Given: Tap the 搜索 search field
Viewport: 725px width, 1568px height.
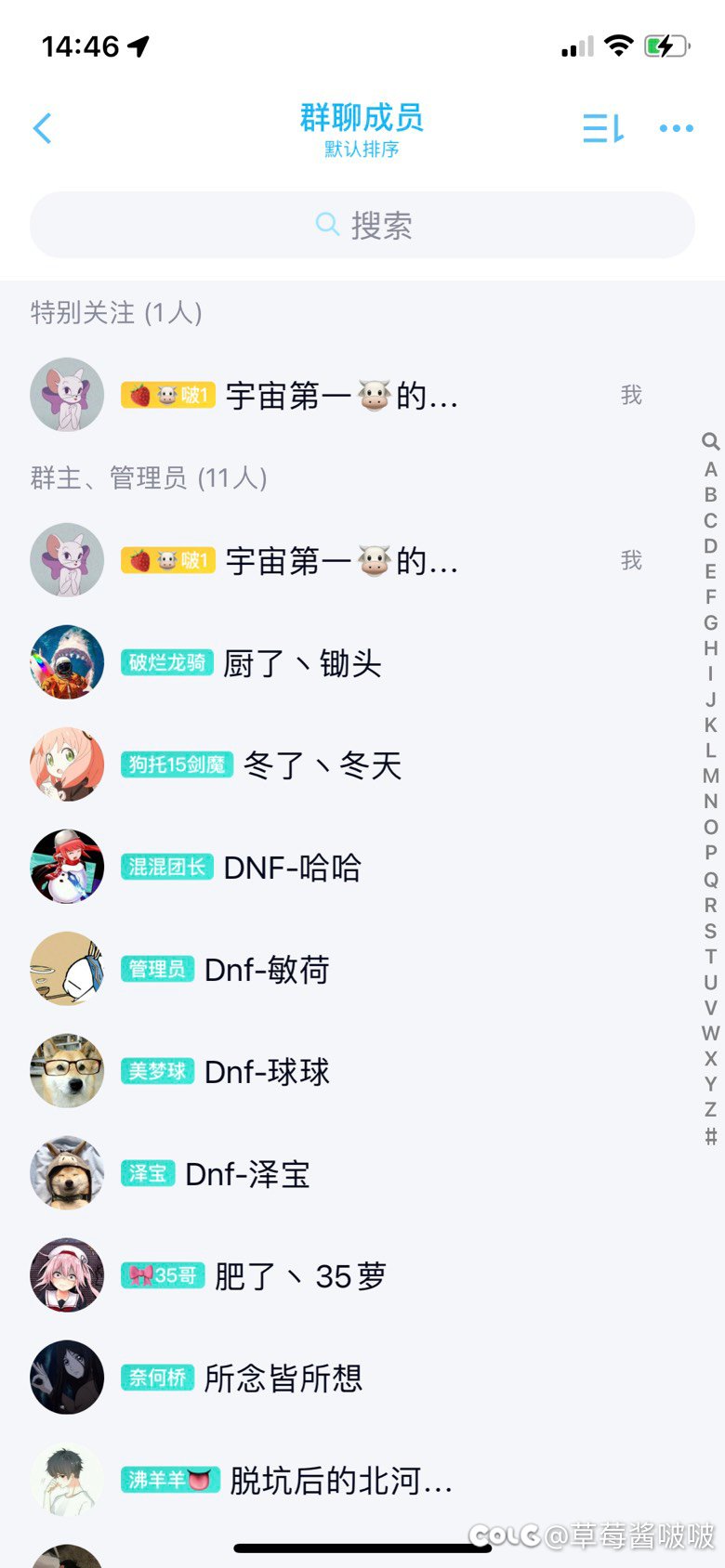Looking at the screenshot, I should pyautogui.click(x=362, y=225).
